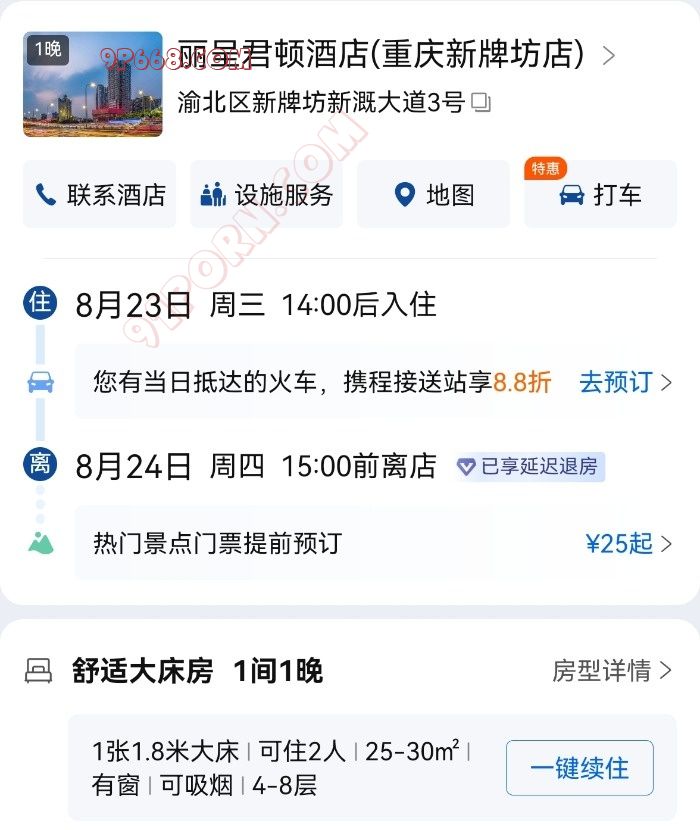700x830 pixels.
Task: Open the 地图 map view
Action: point(433,194)
